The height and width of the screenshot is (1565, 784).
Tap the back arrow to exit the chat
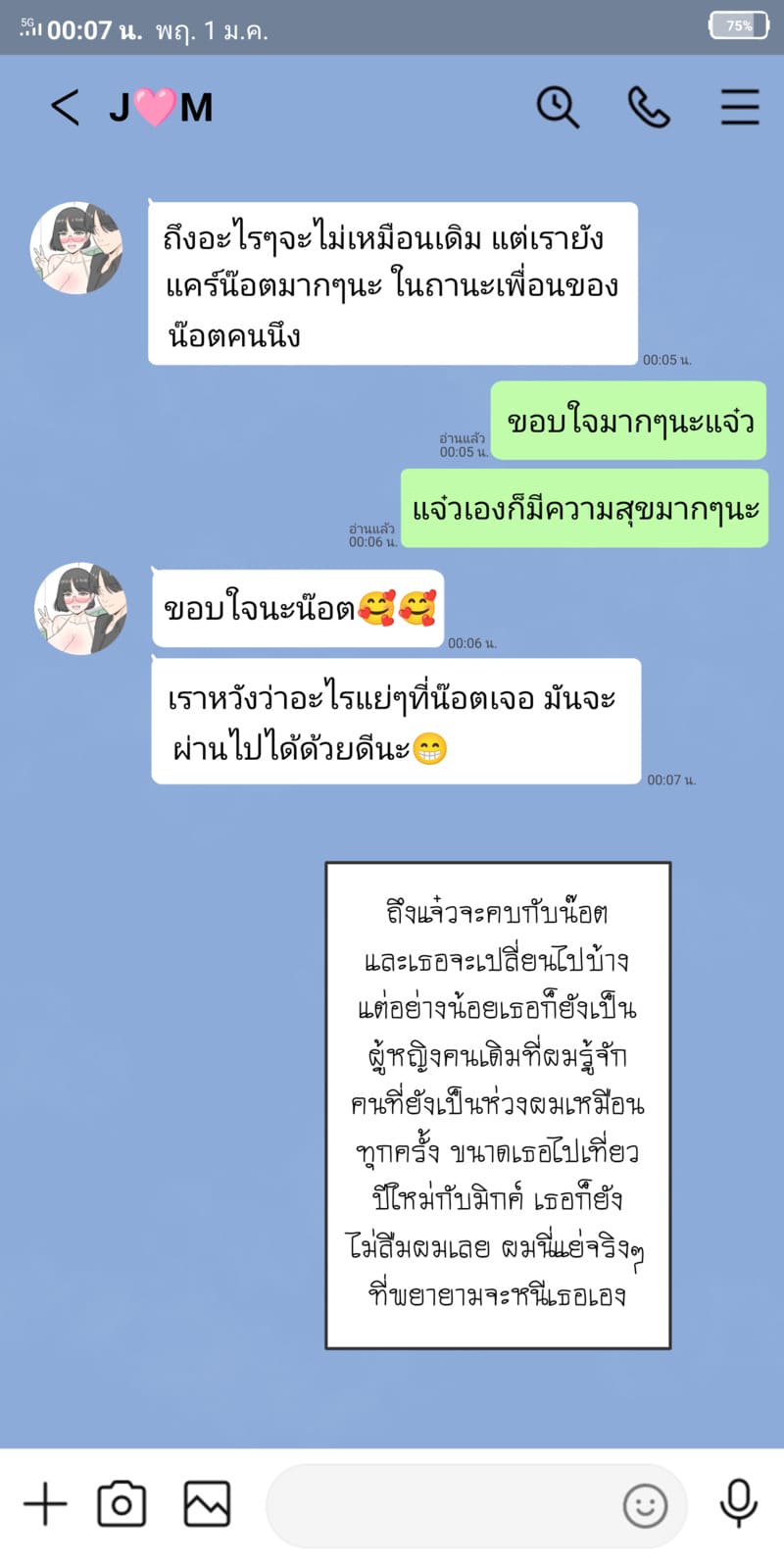click(x=66, y=106)
